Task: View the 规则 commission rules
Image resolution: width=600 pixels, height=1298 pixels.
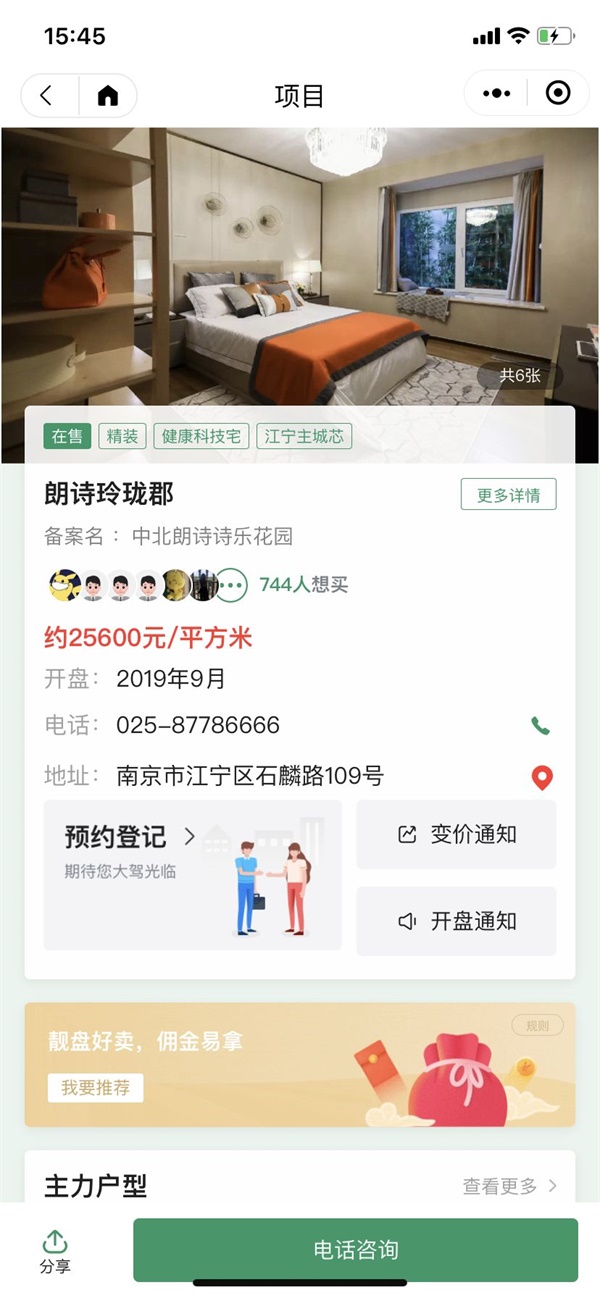Action: click(x=537, y=1026)
